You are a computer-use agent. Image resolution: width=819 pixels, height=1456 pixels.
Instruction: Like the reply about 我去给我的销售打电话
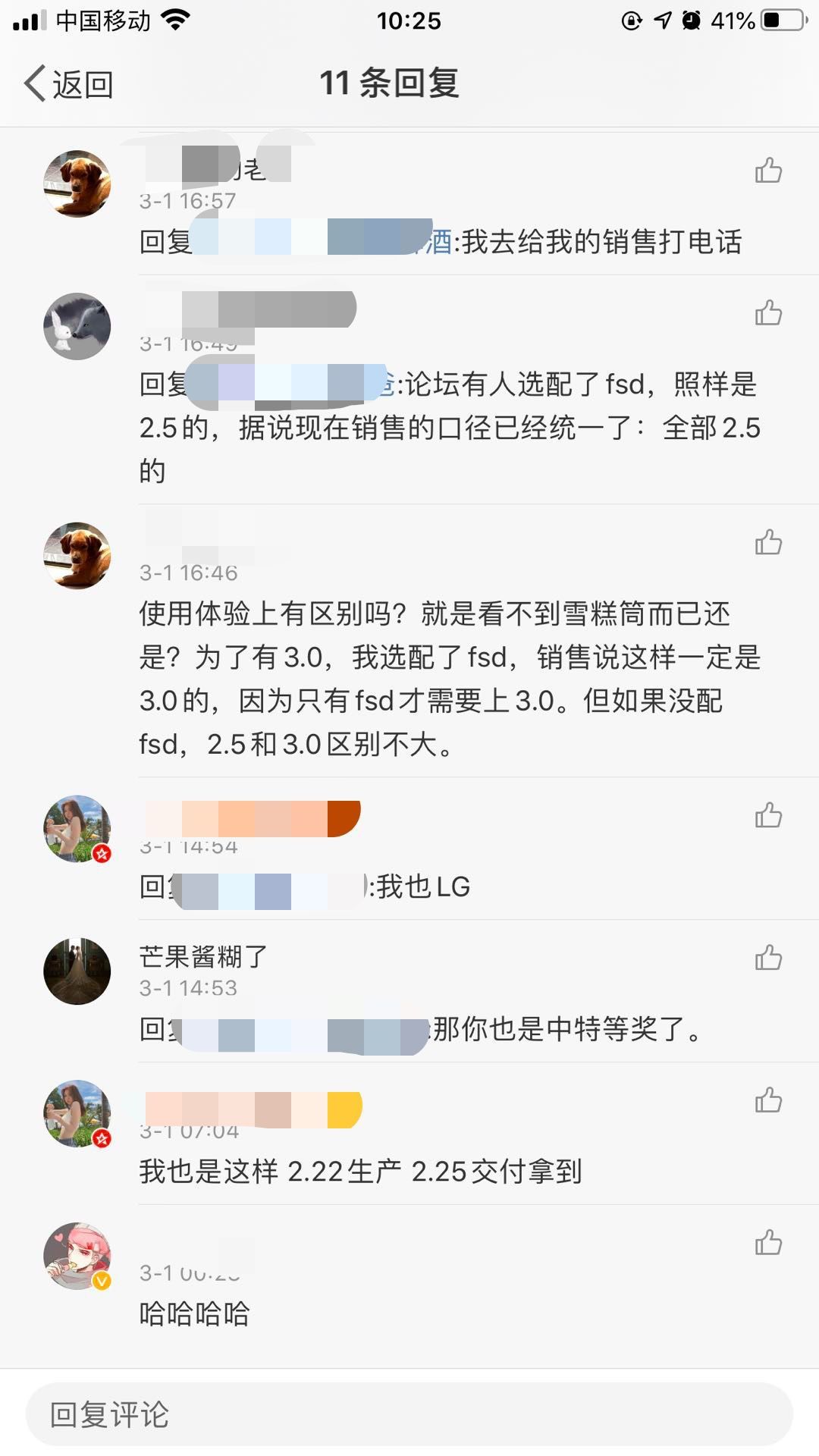tap(767, 171)
